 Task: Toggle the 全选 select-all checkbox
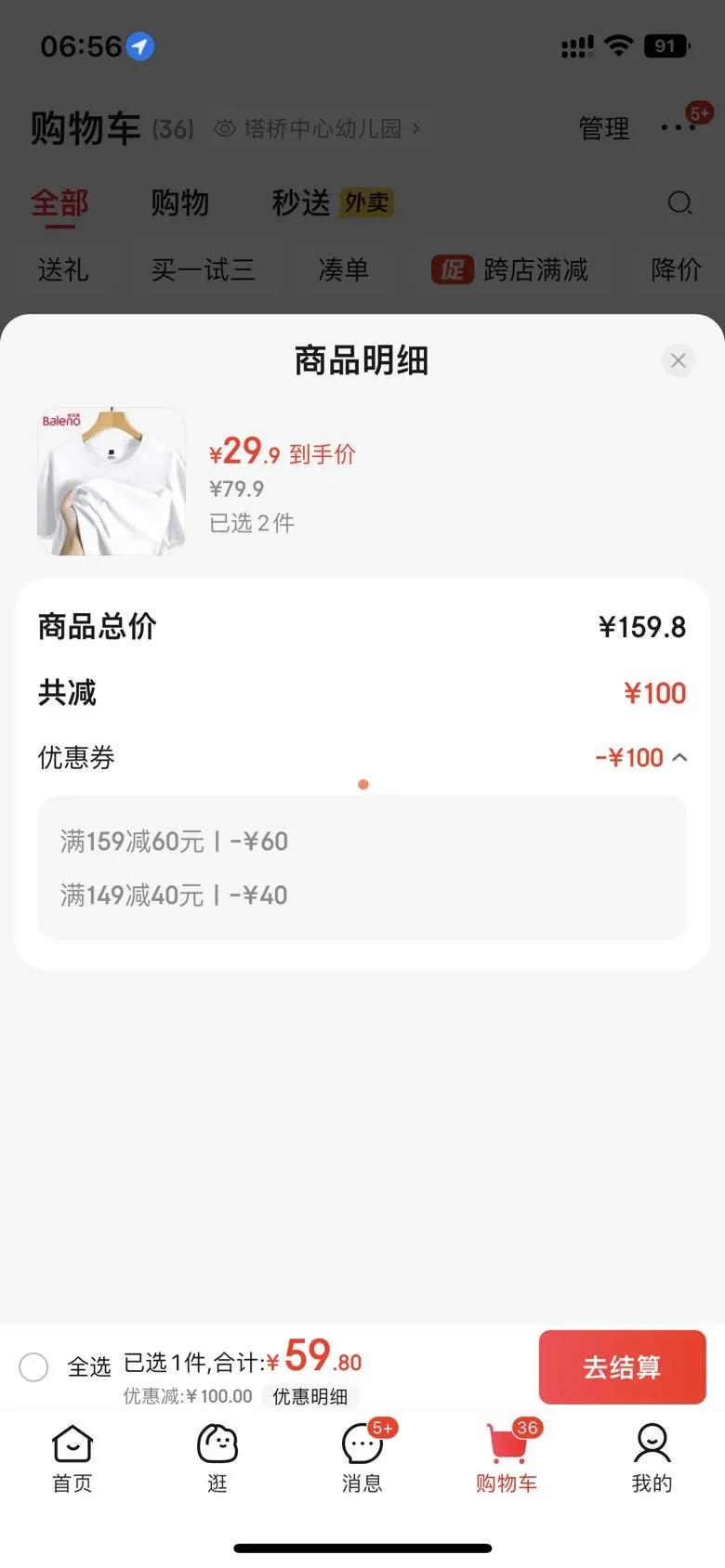pos(34,1366)
